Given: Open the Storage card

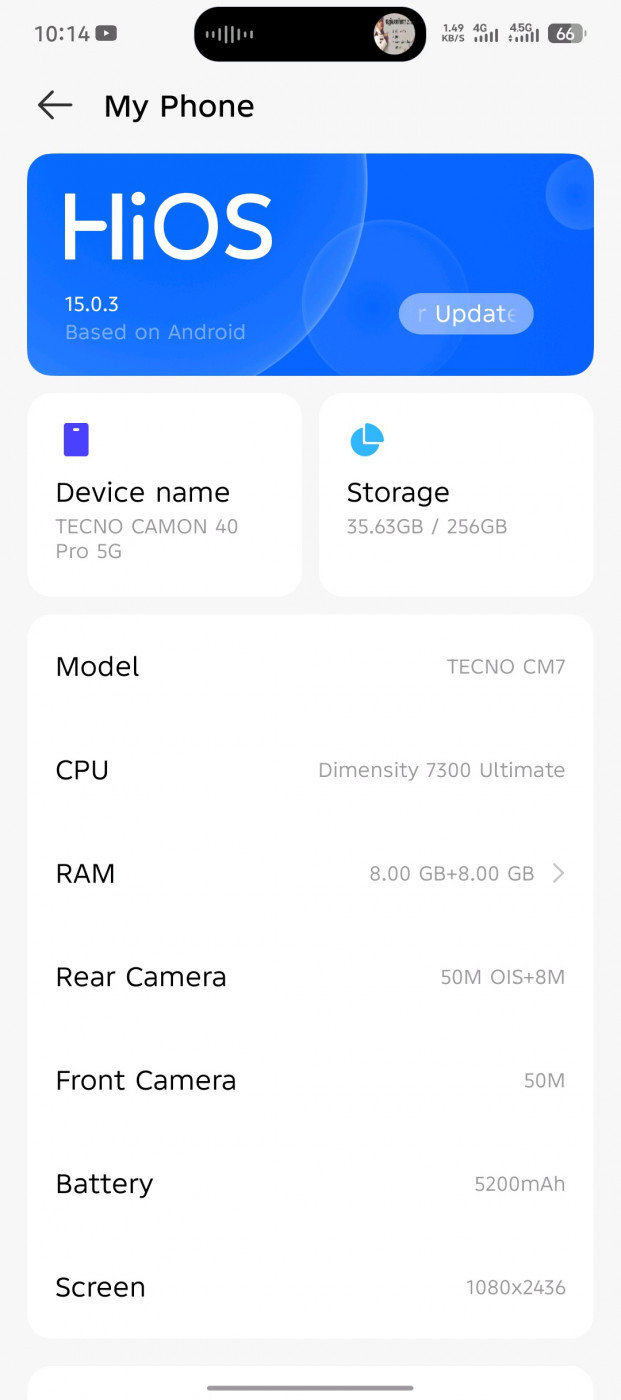Looking at the screenshot, I should pos(456,494).
